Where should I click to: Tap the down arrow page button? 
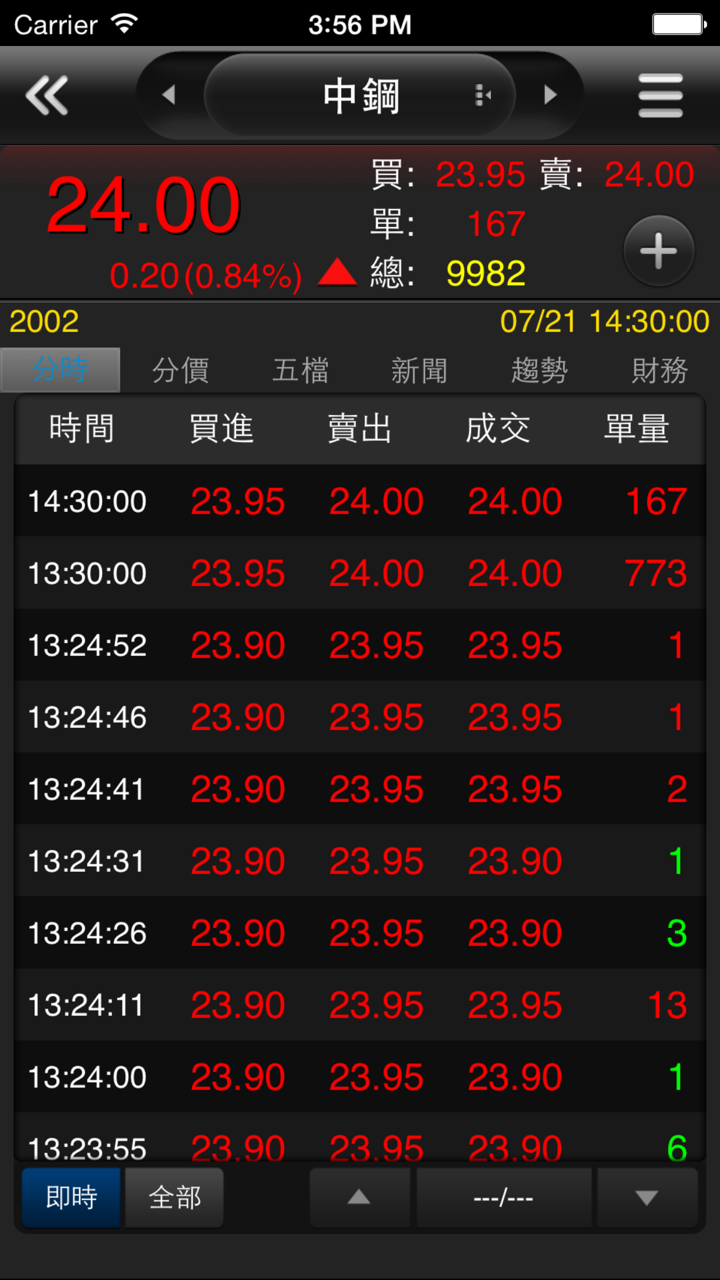(647, 1197)
